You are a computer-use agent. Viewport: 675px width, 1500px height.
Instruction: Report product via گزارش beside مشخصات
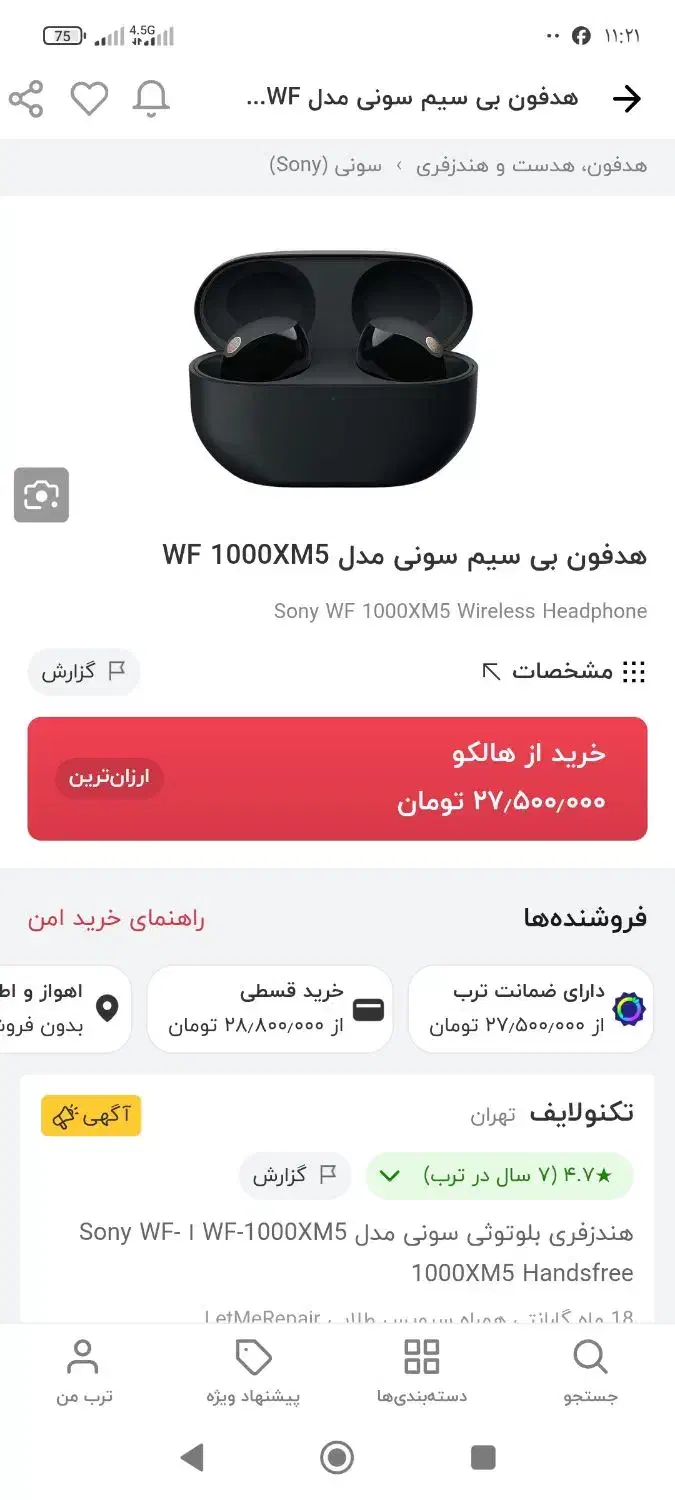[84, 672]
